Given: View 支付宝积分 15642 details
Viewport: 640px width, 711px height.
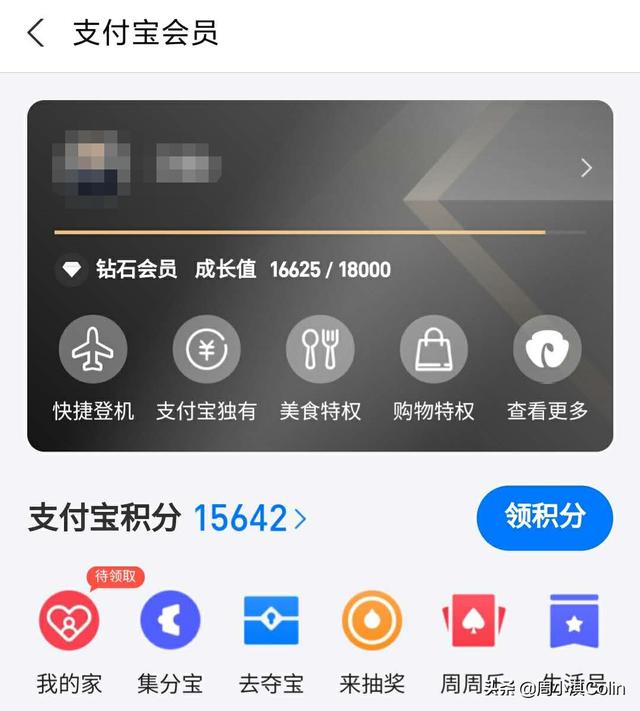Looking at the screenshot, I should coord(250,518).
